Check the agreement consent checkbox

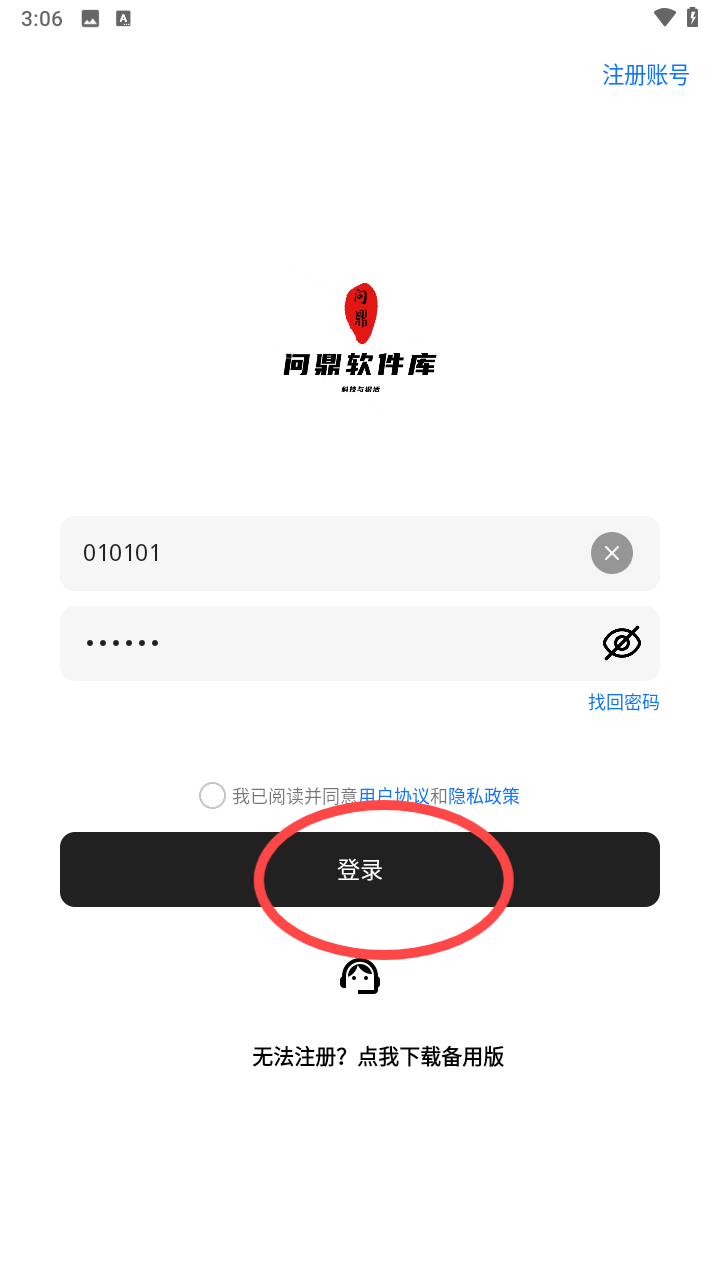click(212, 796)
